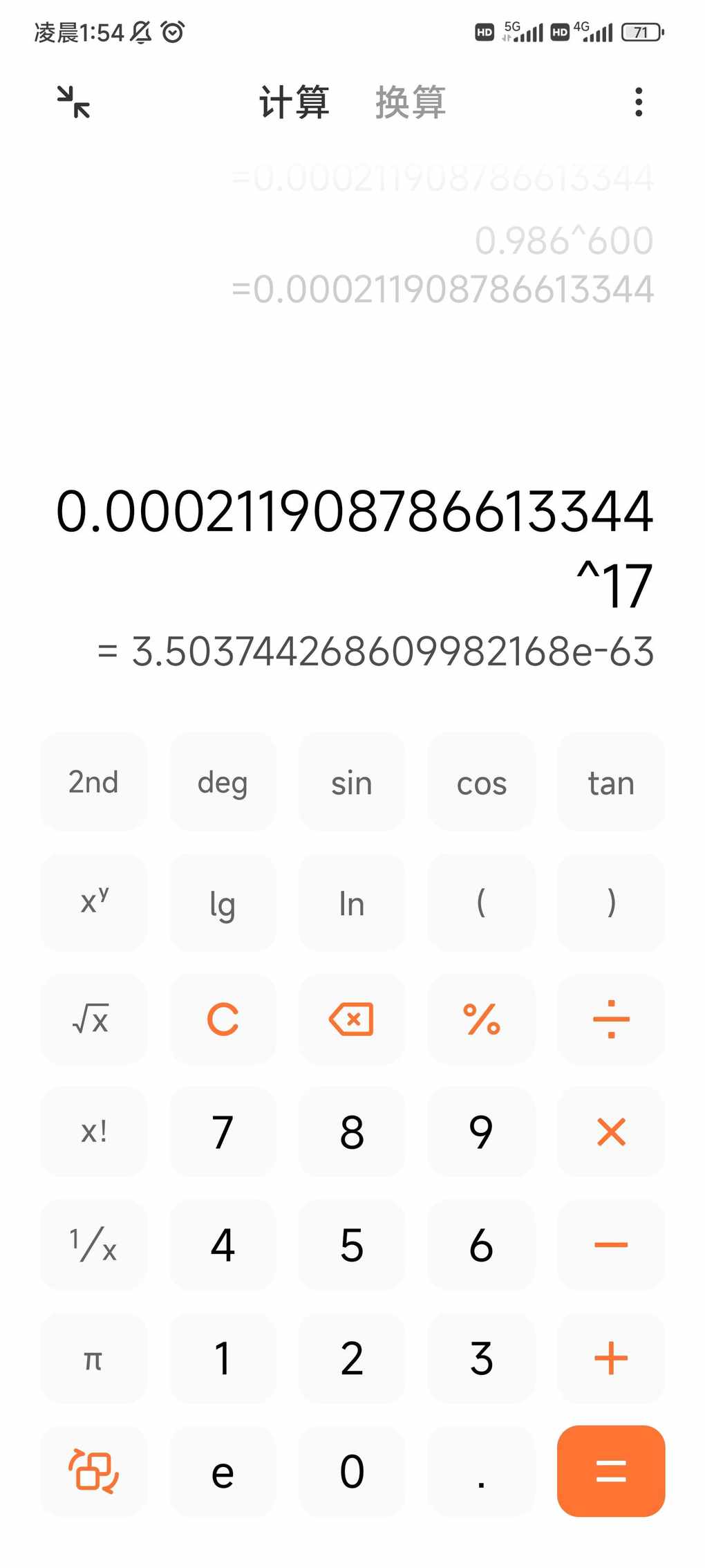The width and height of the screenshot is (705, 1568).
Task: Delete last digit with backspace key
Action: (352, 1019)
